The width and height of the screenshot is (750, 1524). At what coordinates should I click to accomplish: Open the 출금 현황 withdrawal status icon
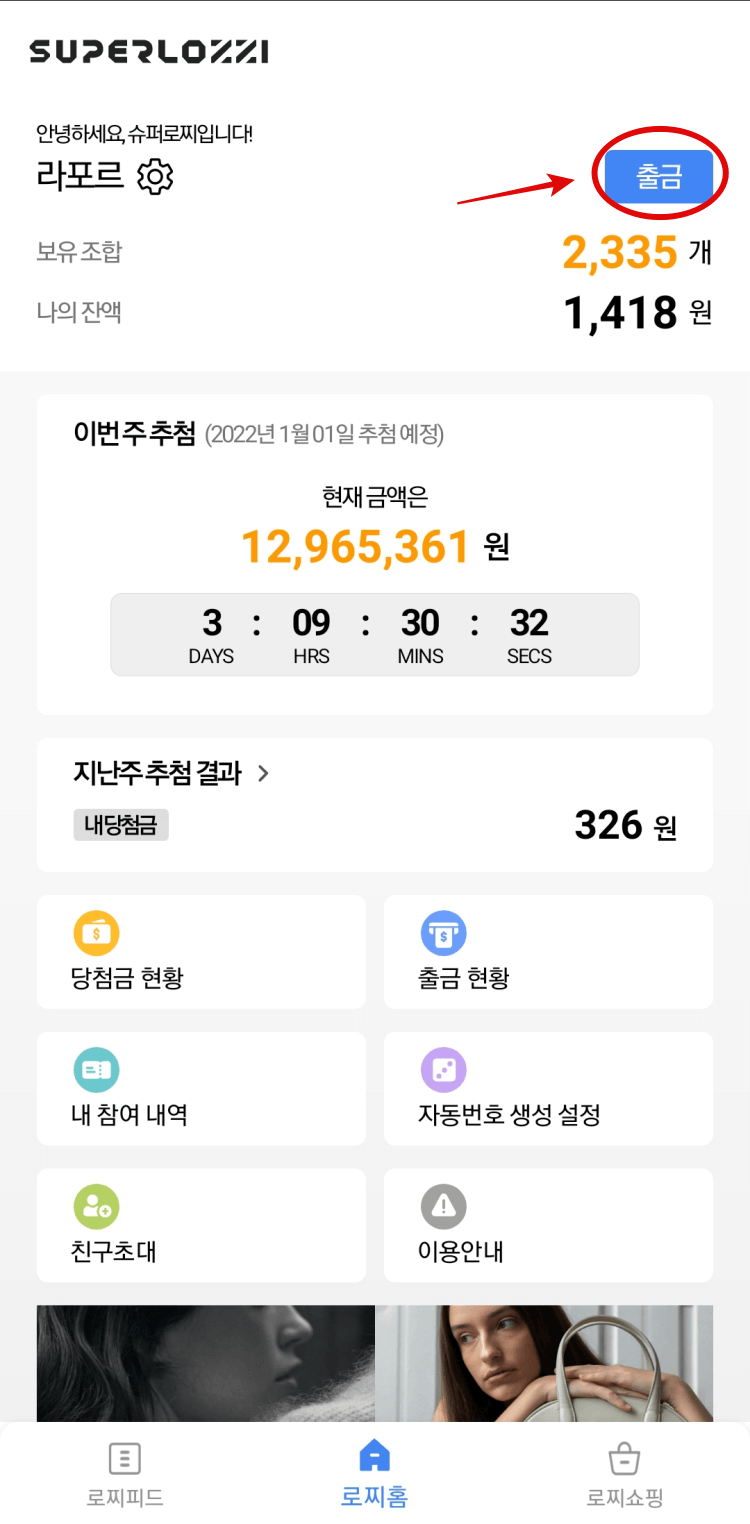point(444,932)
